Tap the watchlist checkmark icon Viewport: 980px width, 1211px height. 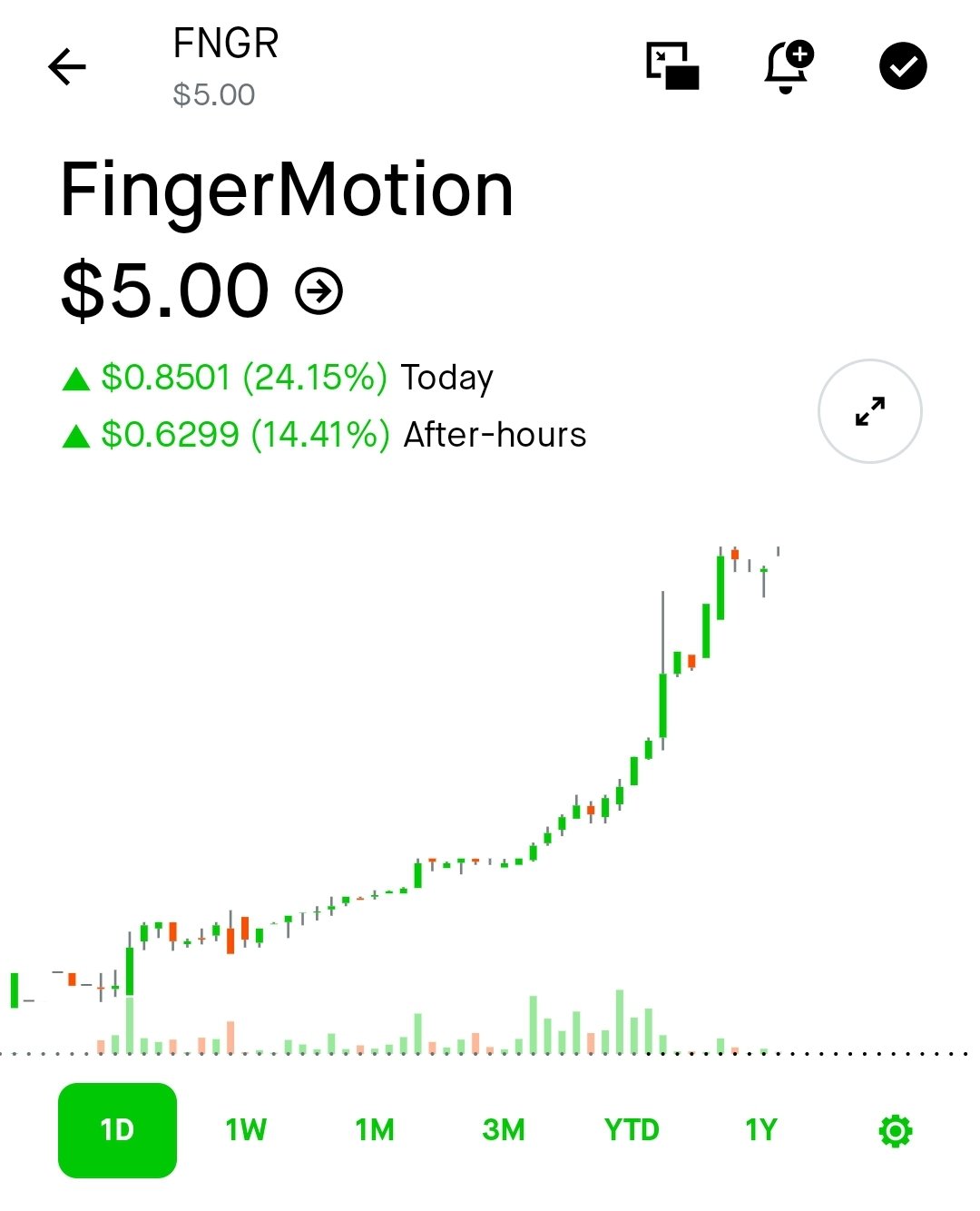coord(903,66)
